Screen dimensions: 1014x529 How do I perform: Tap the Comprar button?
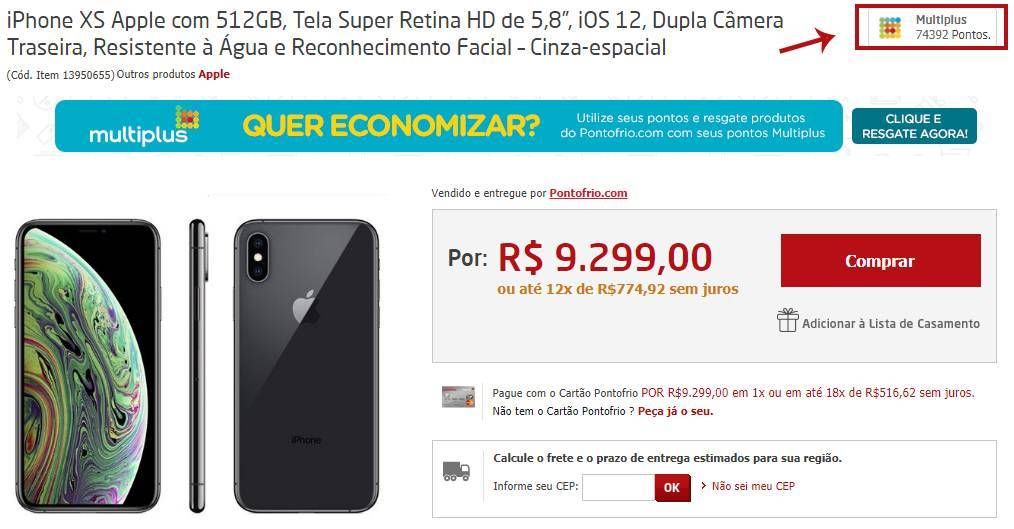(880, 261)
